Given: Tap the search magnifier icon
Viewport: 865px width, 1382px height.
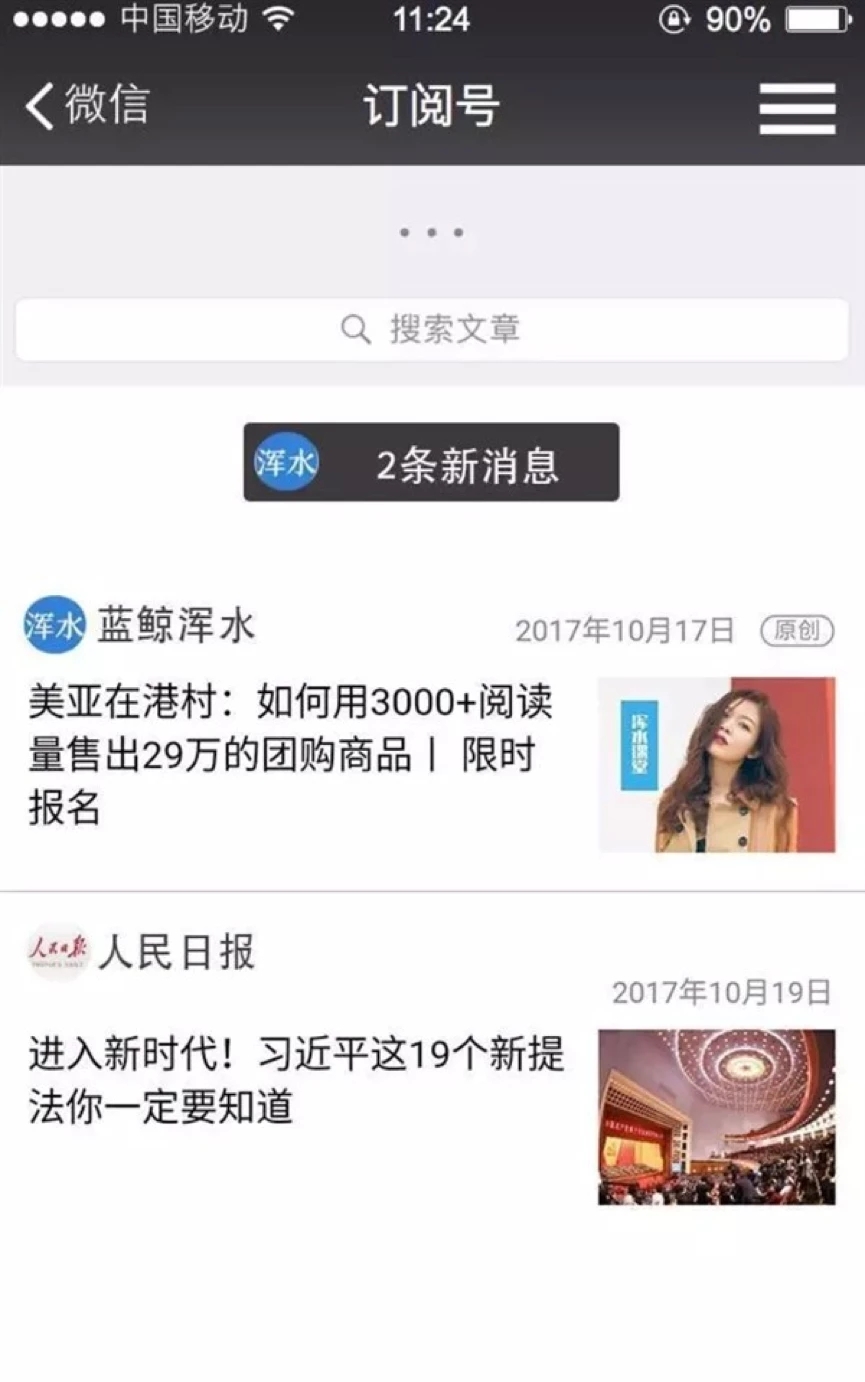Looking at the screenshot, I should pyautogui.click(x=355, y=328).
